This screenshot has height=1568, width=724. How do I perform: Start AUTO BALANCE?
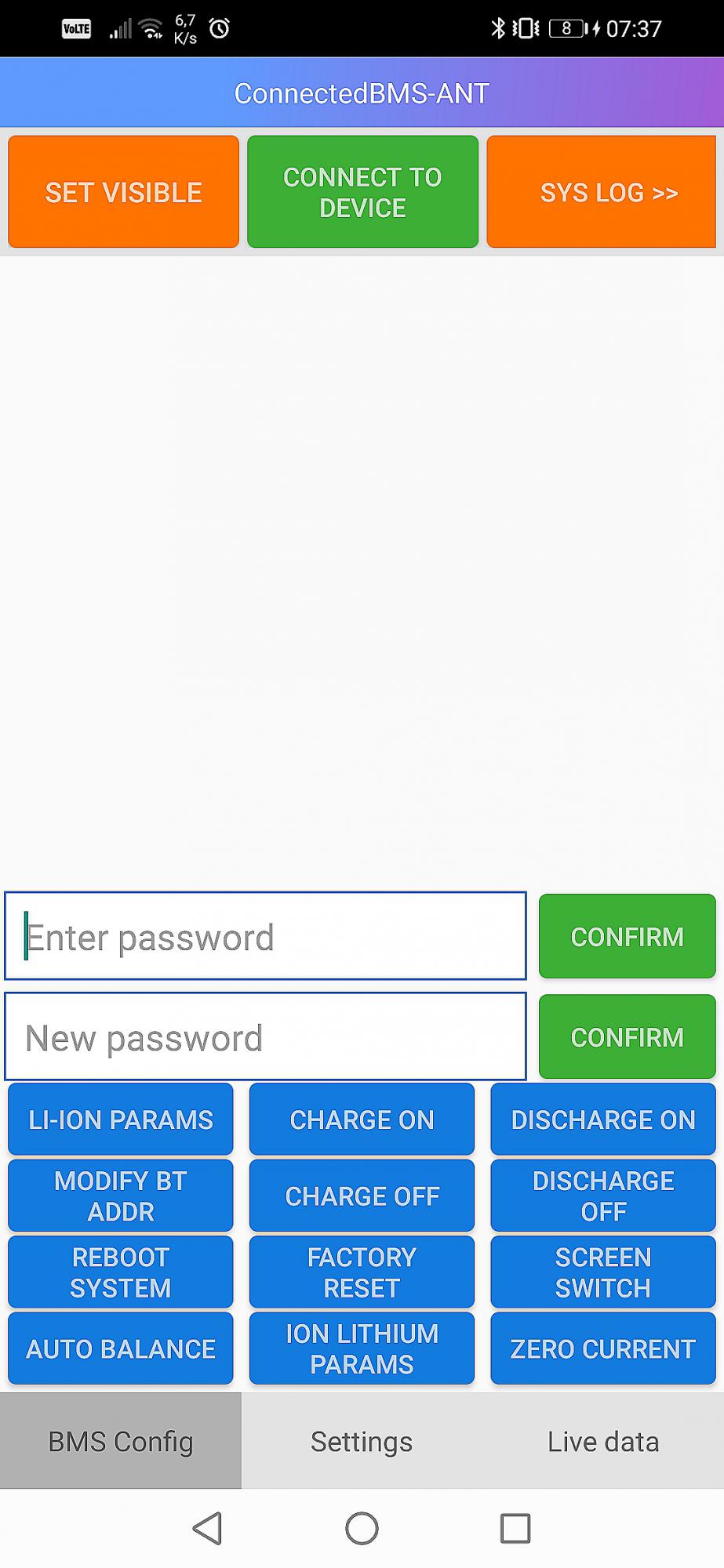[x=121, y=1348]
